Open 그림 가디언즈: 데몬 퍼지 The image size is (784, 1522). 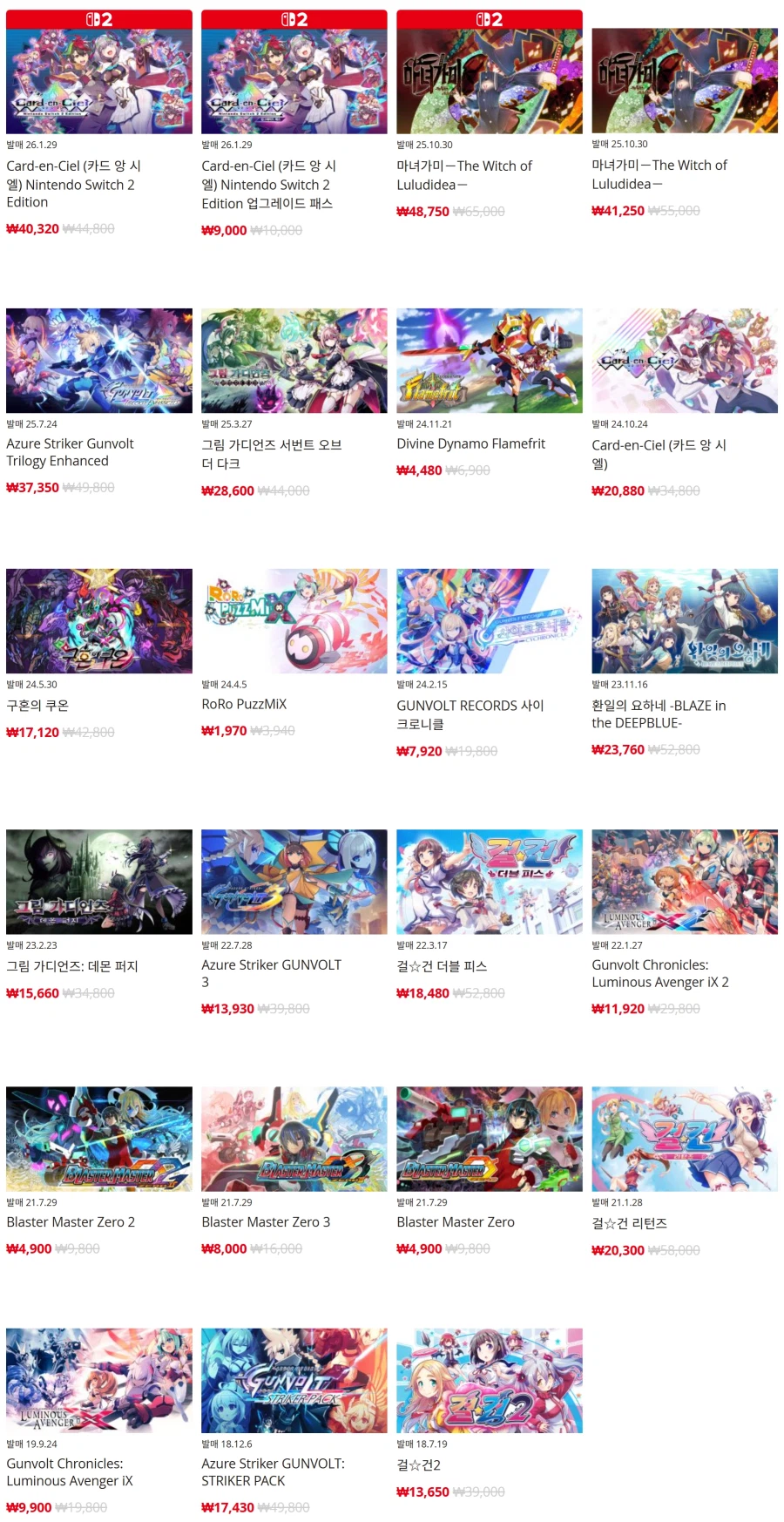tap(98, 881)
